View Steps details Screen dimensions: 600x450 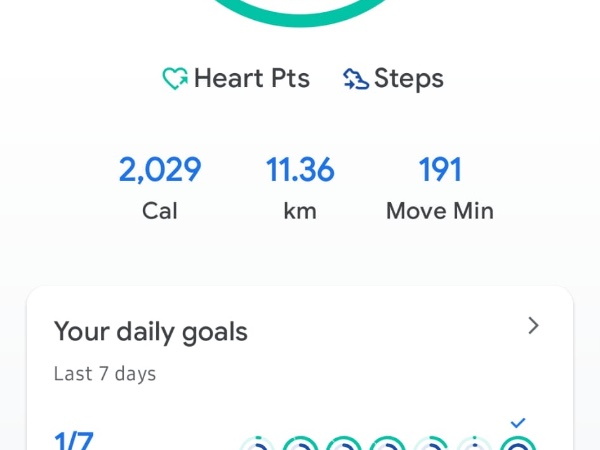(393, 78)
